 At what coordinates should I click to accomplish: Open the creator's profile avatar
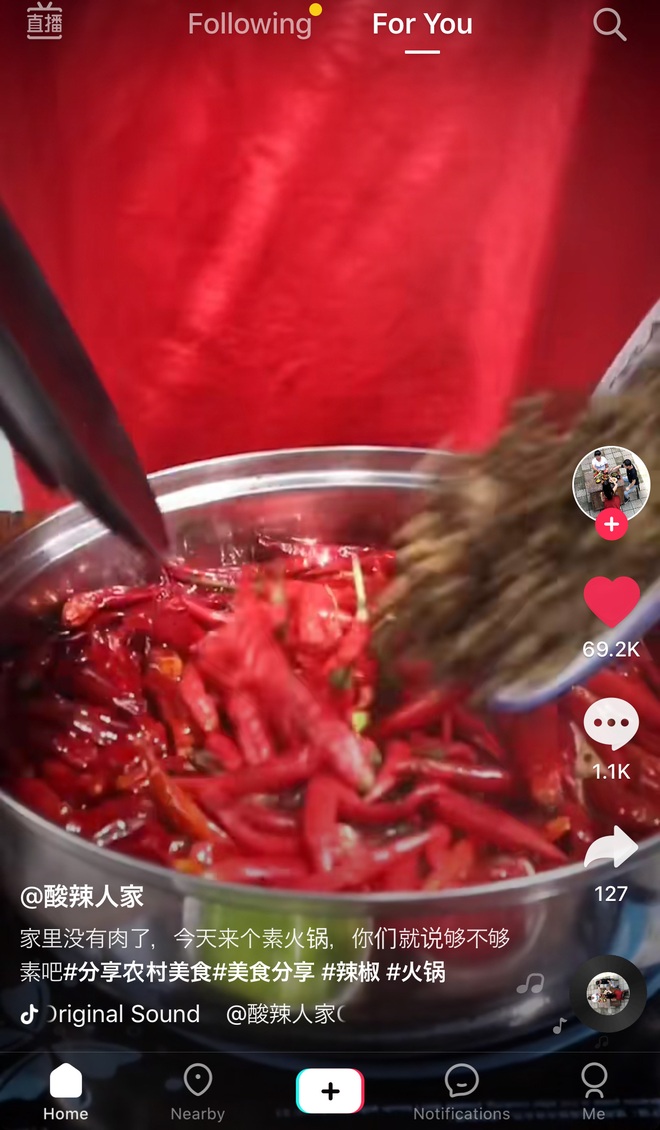tap(611, 485)
